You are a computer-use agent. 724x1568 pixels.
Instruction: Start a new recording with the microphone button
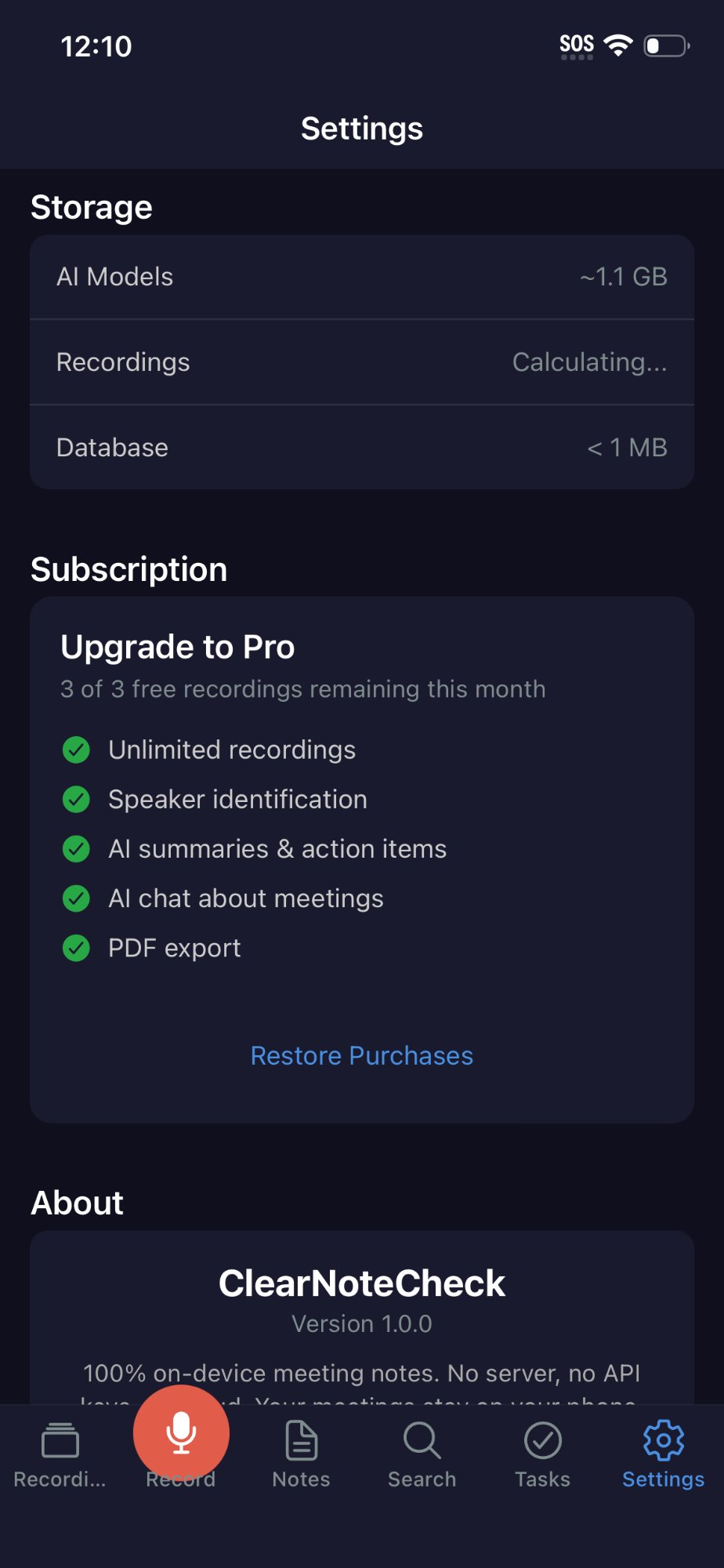[x=181, y=1433]
